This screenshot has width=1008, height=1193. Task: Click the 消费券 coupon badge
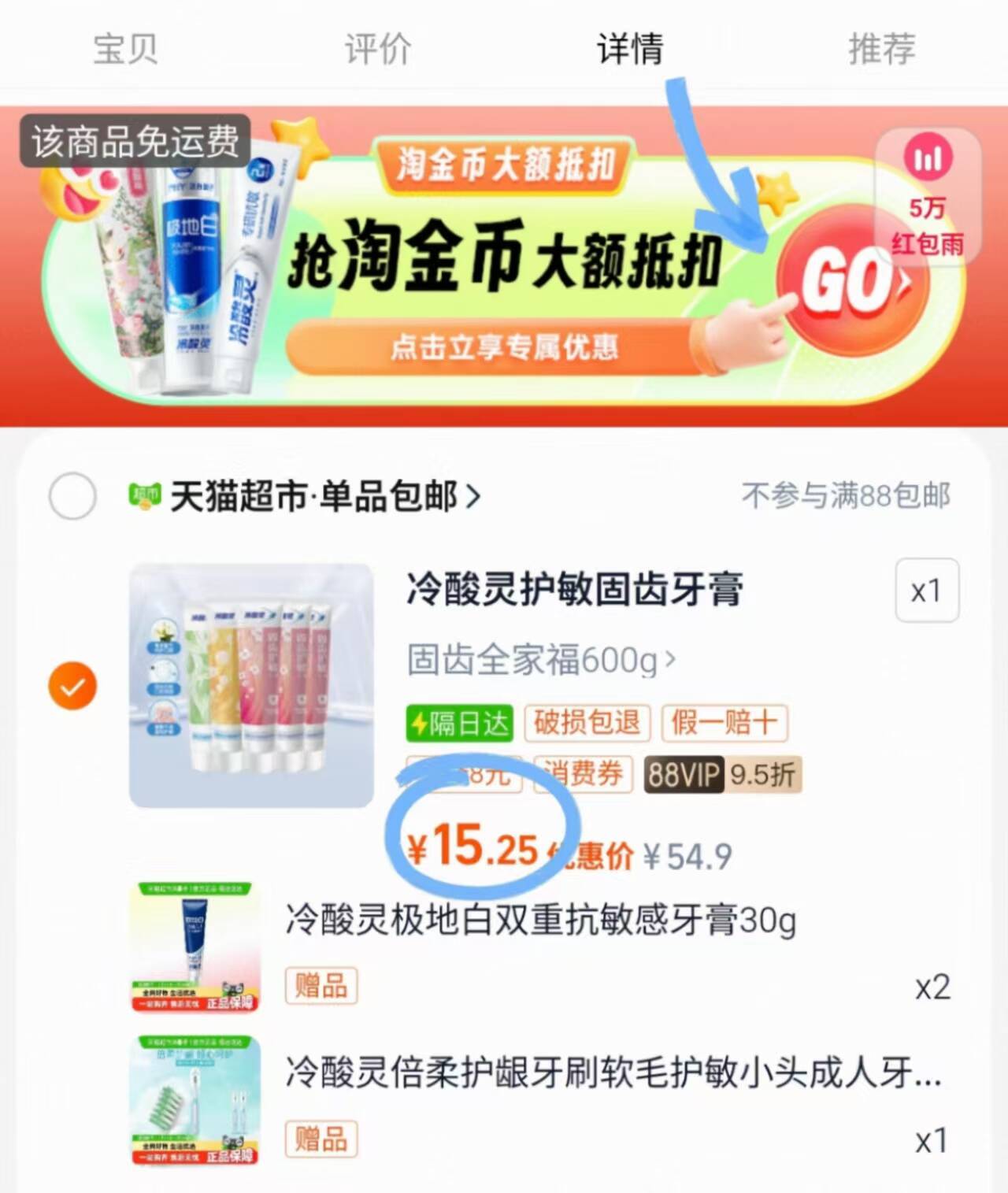coord(584,775)
